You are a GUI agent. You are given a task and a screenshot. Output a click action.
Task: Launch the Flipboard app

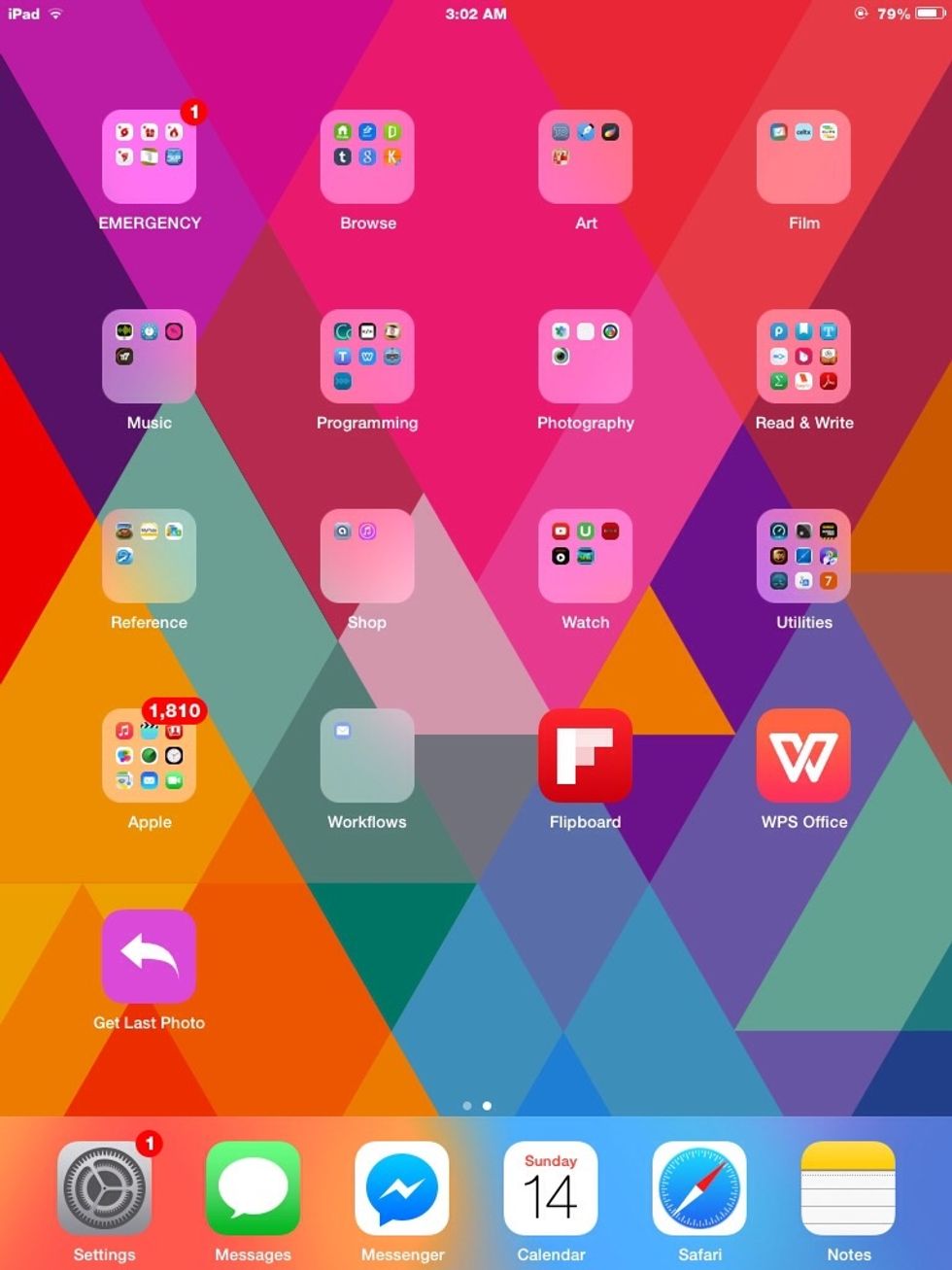pos(585,756)
